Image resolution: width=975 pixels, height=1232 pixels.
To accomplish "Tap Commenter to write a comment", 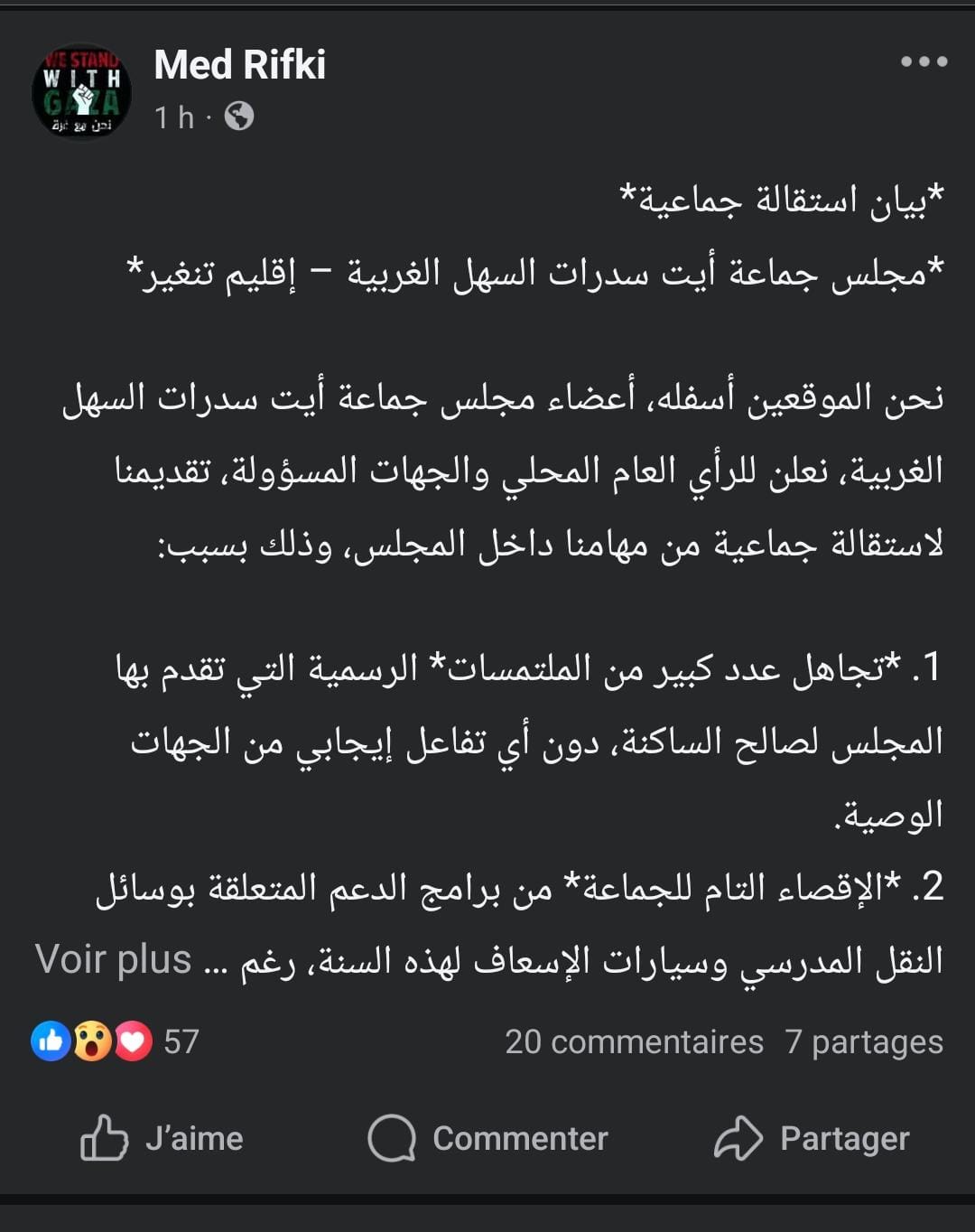I will [x=488, y=1138].
